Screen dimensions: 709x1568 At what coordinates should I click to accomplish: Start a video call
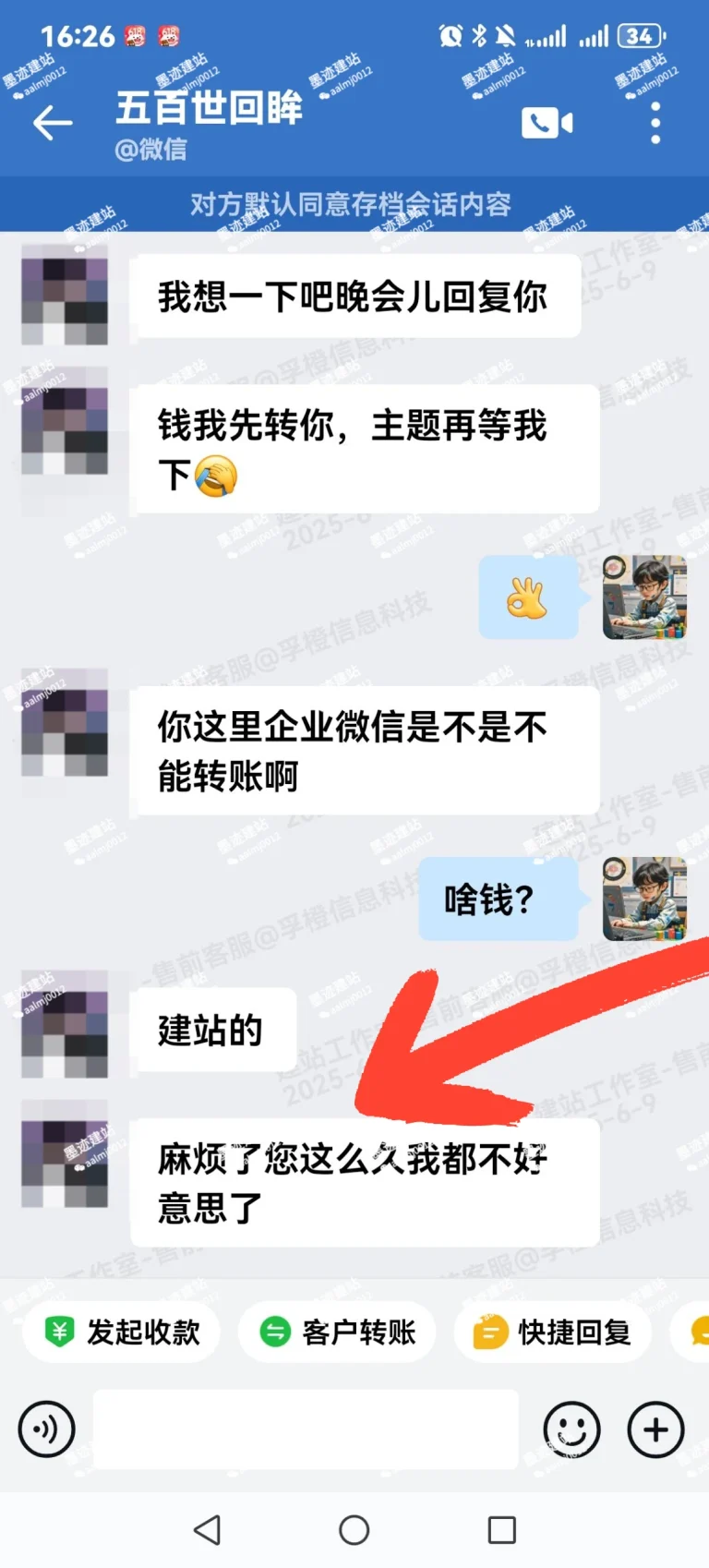pyautogui.click(x=547, y=123)
